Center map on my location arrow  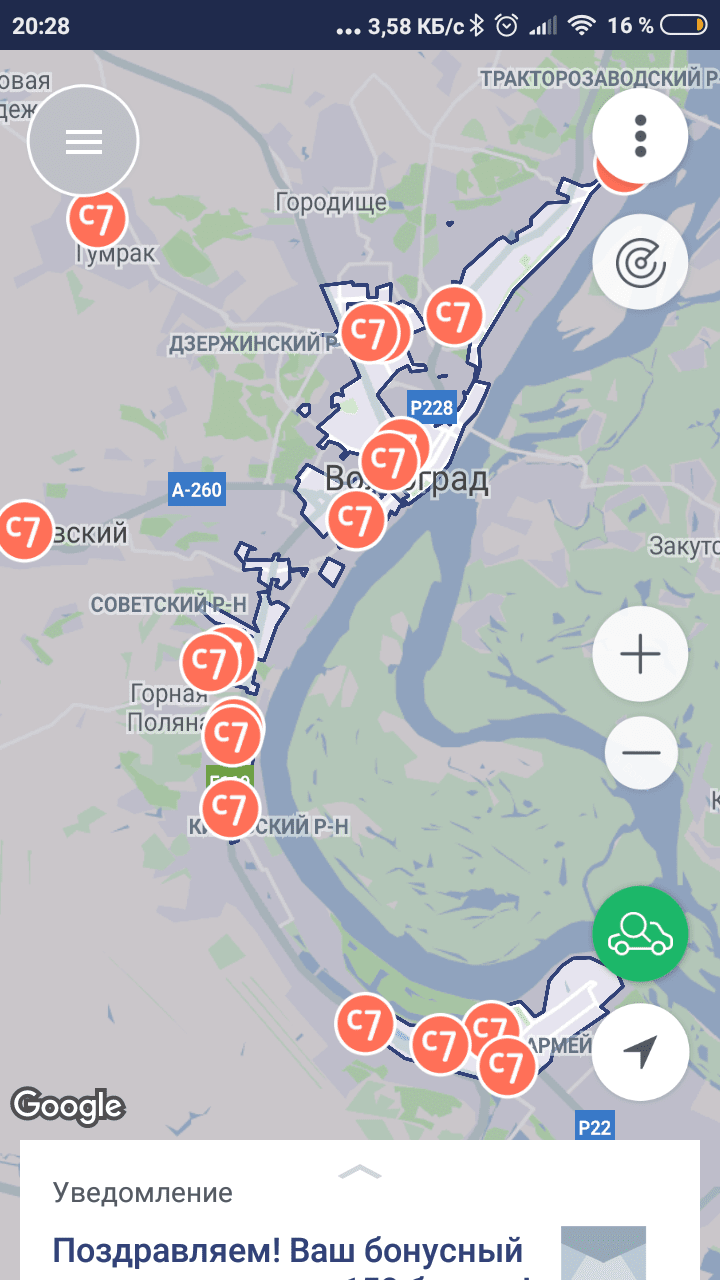(x=640, y=1052)
